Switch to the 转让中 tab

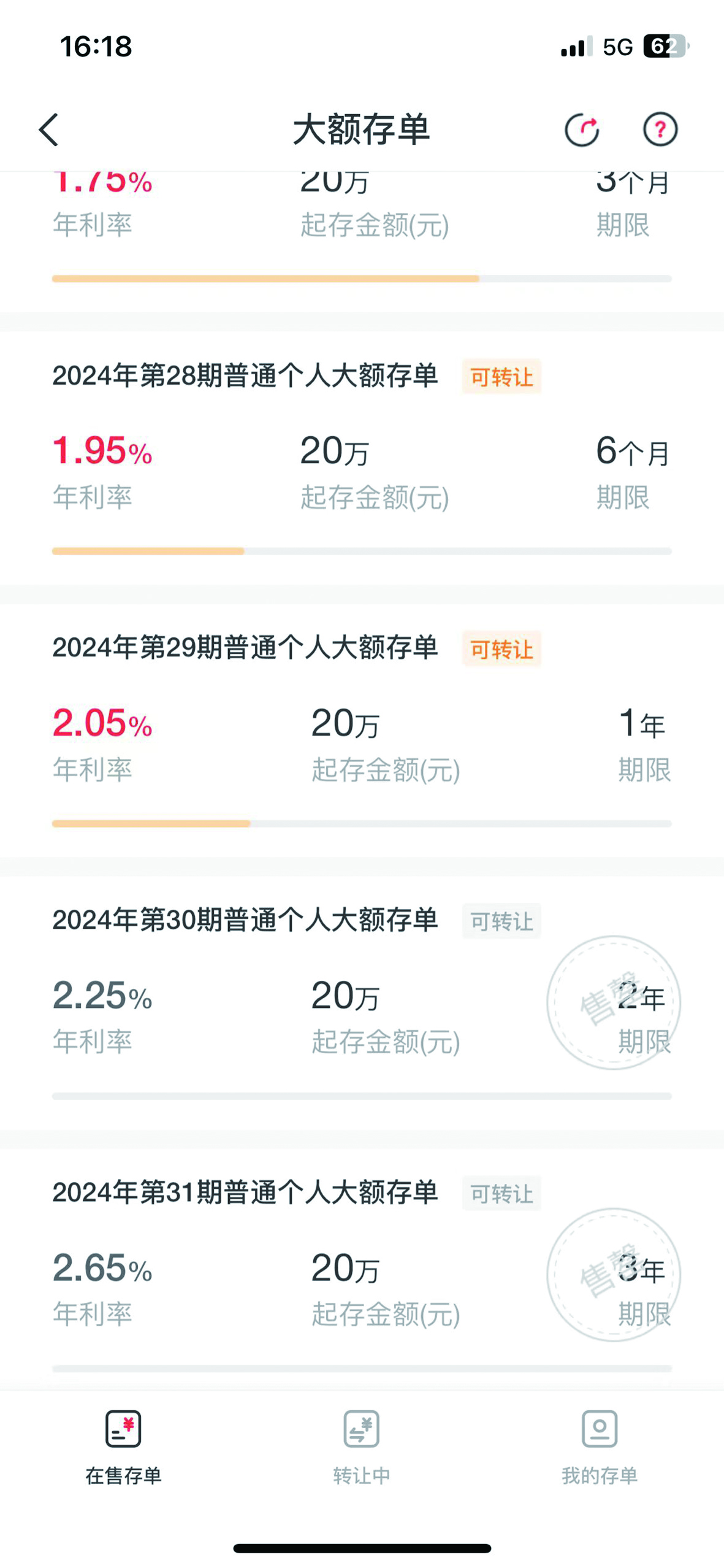point(362,1448)
